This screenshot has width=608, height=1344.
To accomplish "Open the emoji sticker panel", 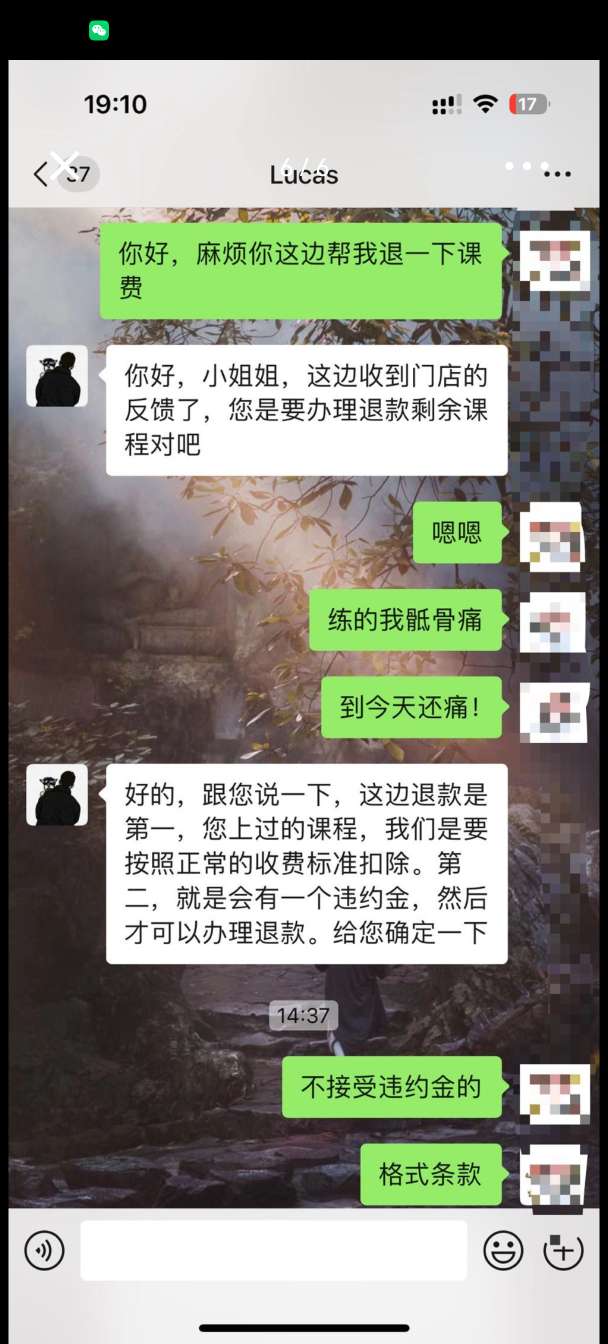I will click(x=503, y=1250).
